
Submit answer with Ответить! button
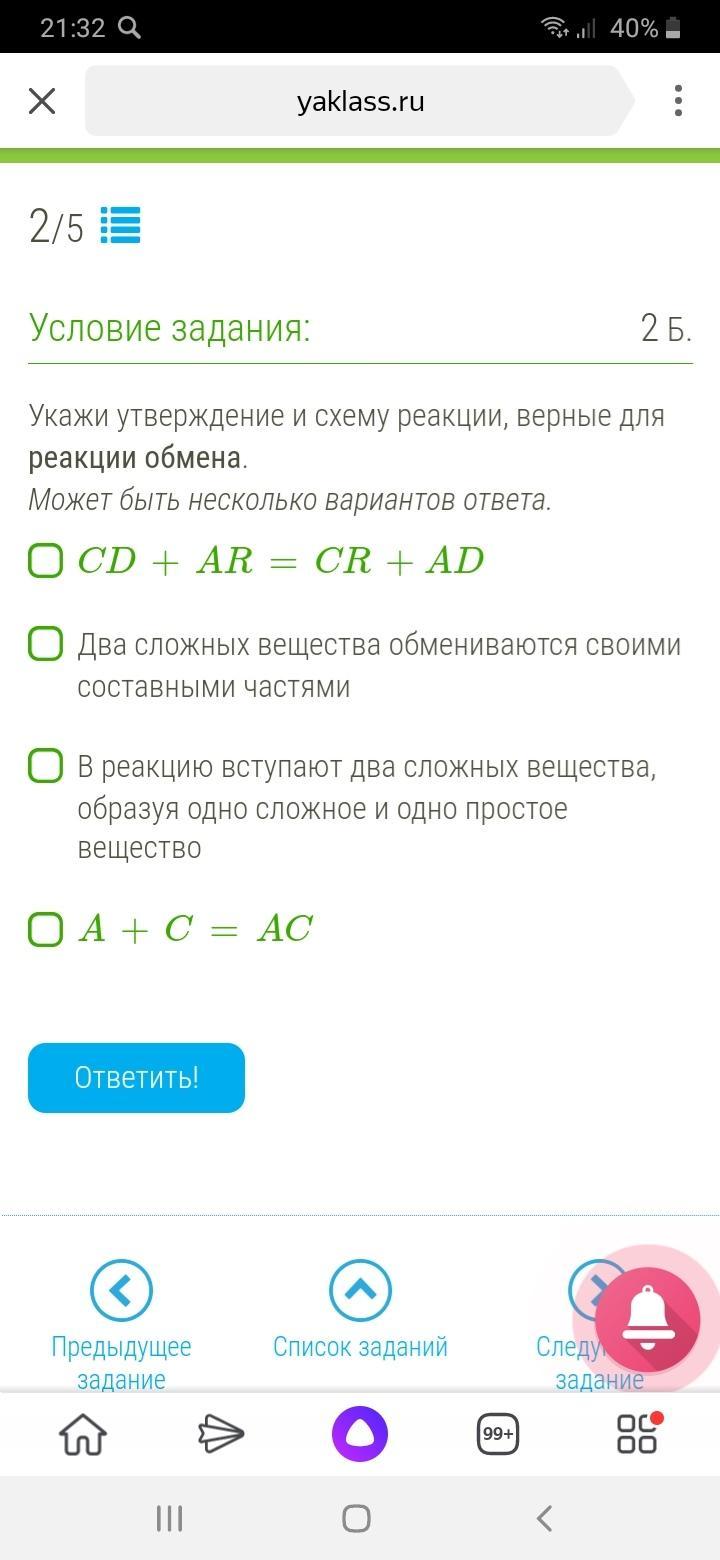[x=136, y=1078]
